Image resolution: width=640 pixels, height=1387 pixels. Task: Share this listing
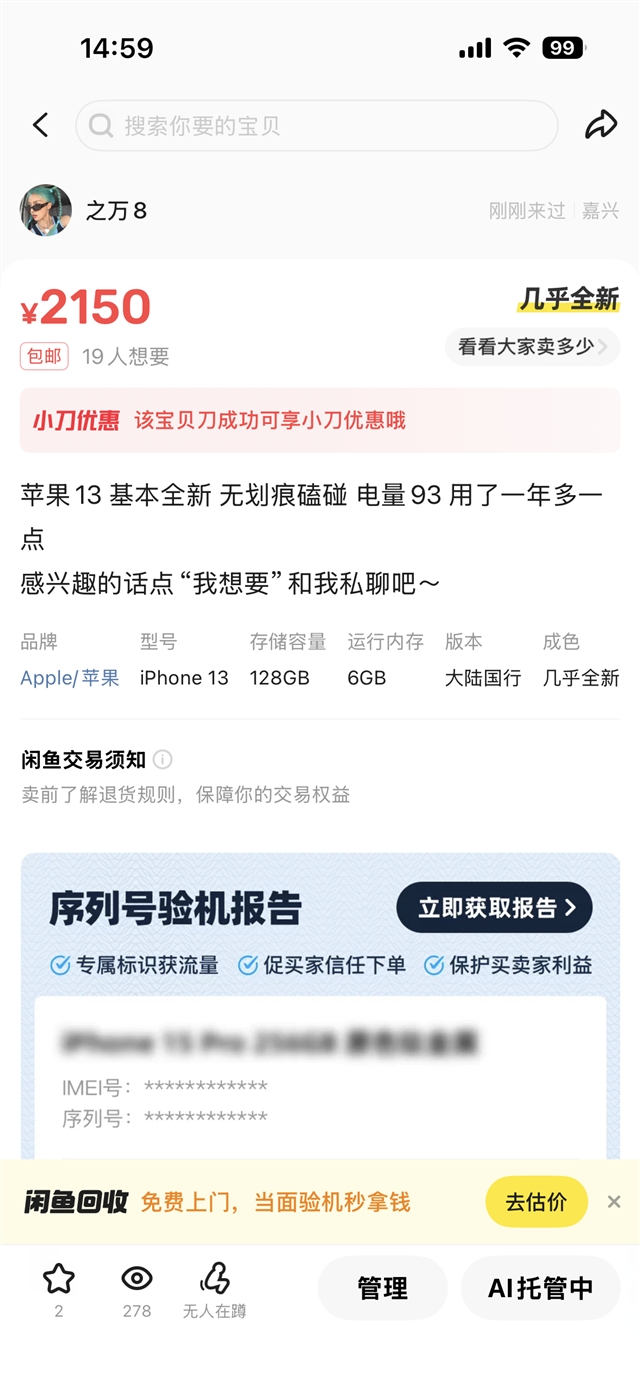click(600, 125)
